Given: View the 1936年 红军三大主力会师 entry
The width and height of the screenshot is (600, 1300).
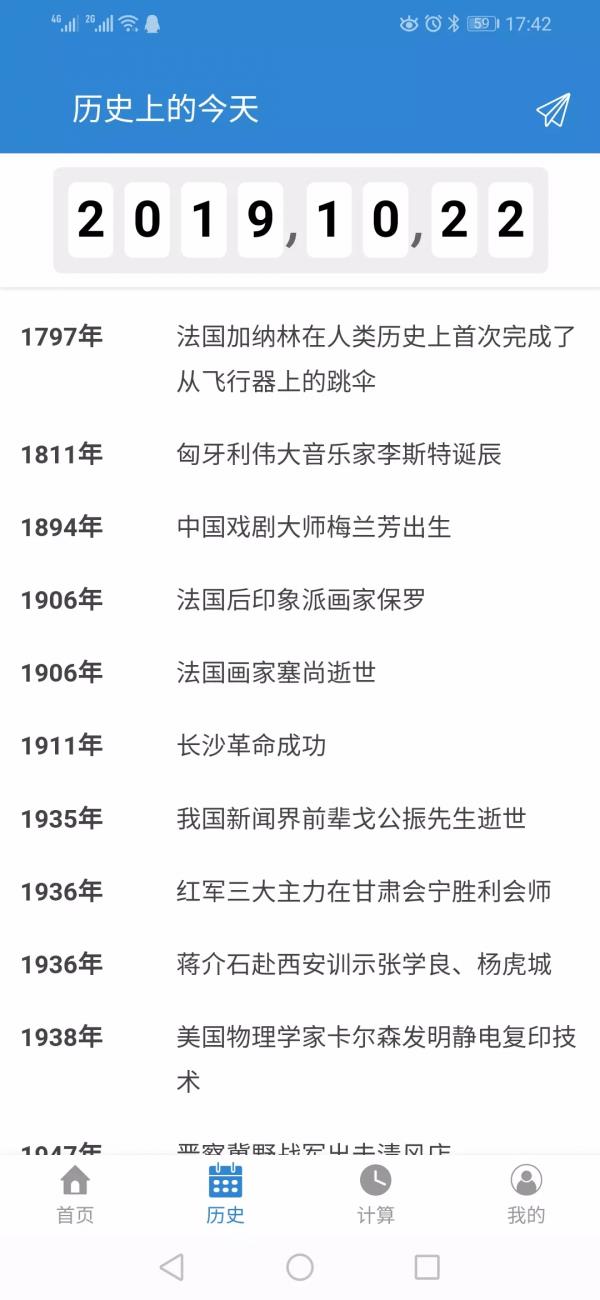Looking at the screenshot, I should coord(300,891).
